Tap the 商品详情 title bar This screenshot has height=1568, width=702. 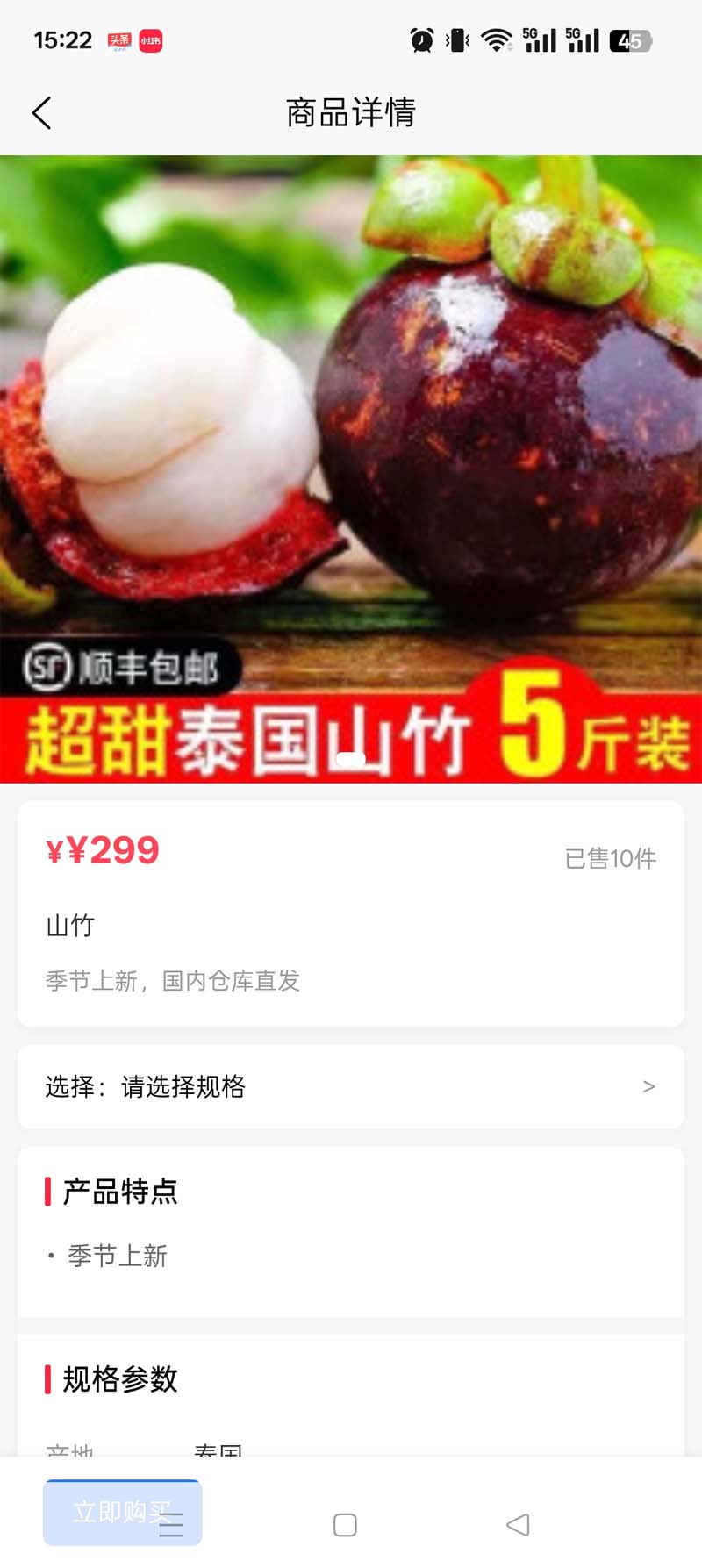tap(350, 113)
